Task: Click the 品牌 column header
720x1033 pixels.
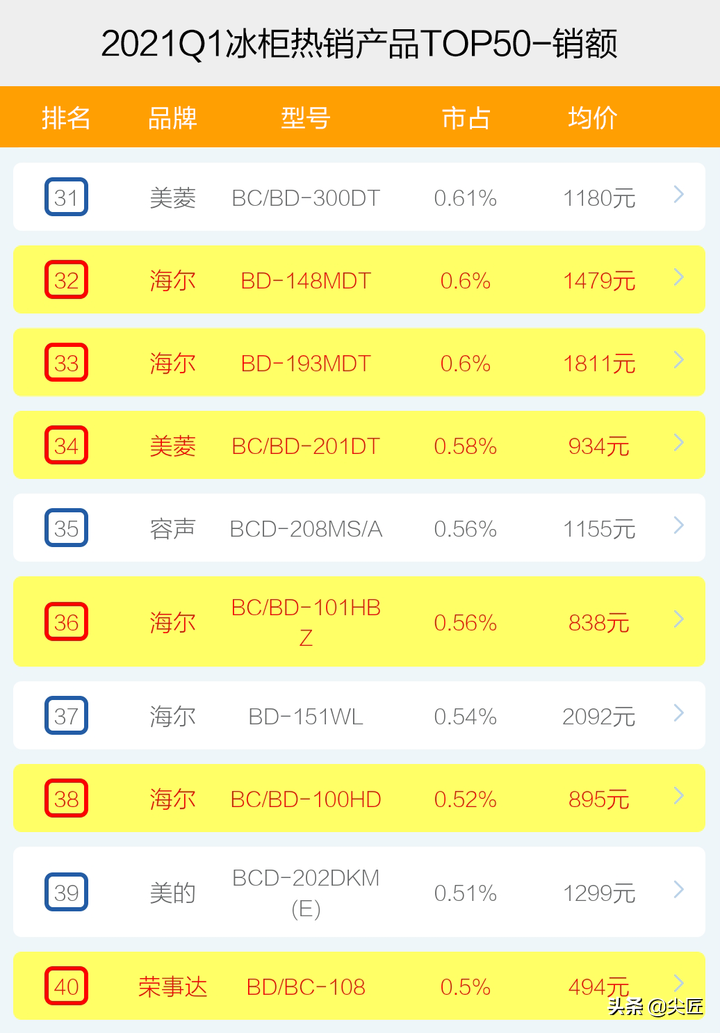Action: [172, 117]
